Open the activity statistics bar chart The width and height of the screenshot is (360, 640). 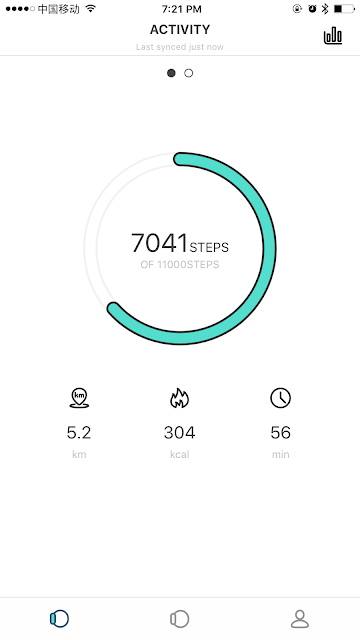coord(333,36)
